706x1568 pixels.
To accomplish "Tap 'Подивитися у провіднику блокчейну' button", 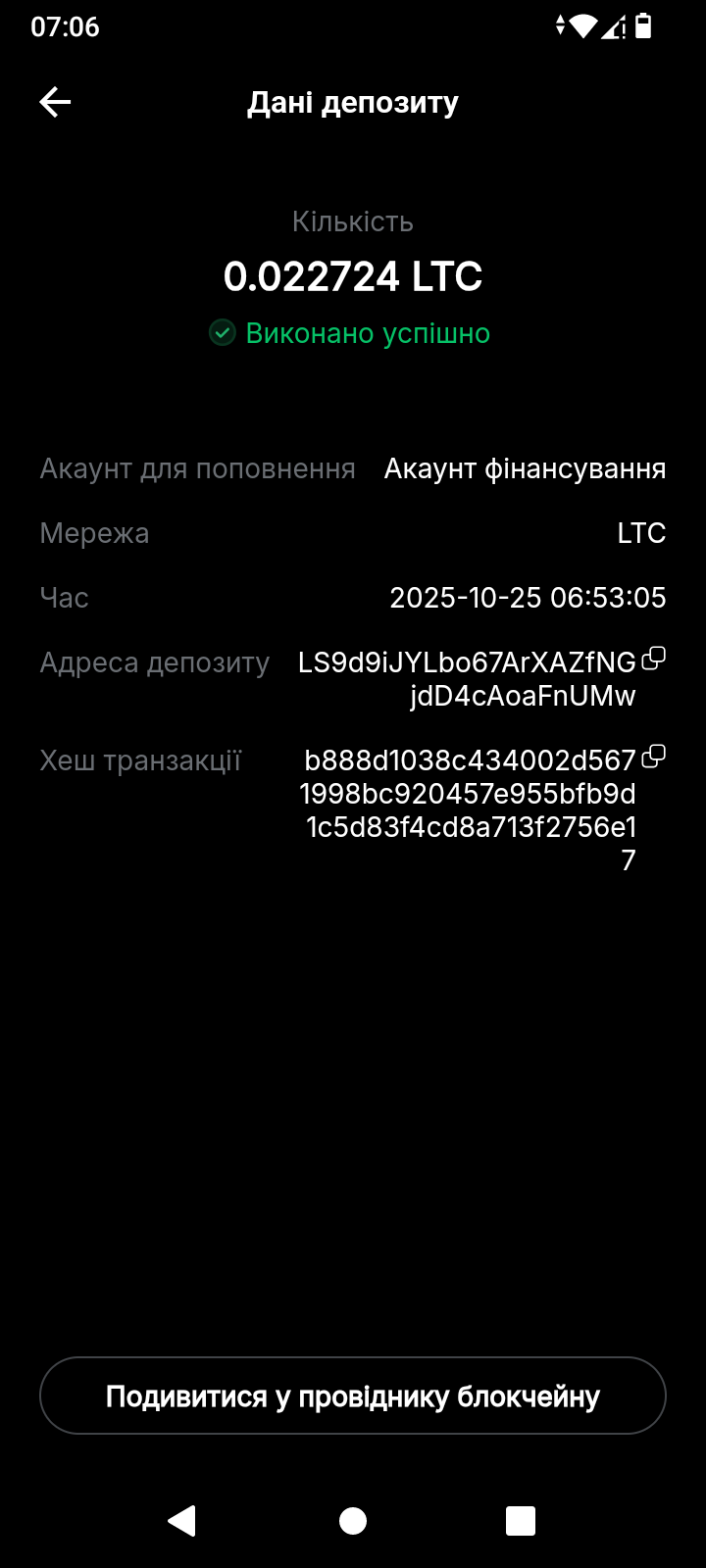I will click(353, 1396).
